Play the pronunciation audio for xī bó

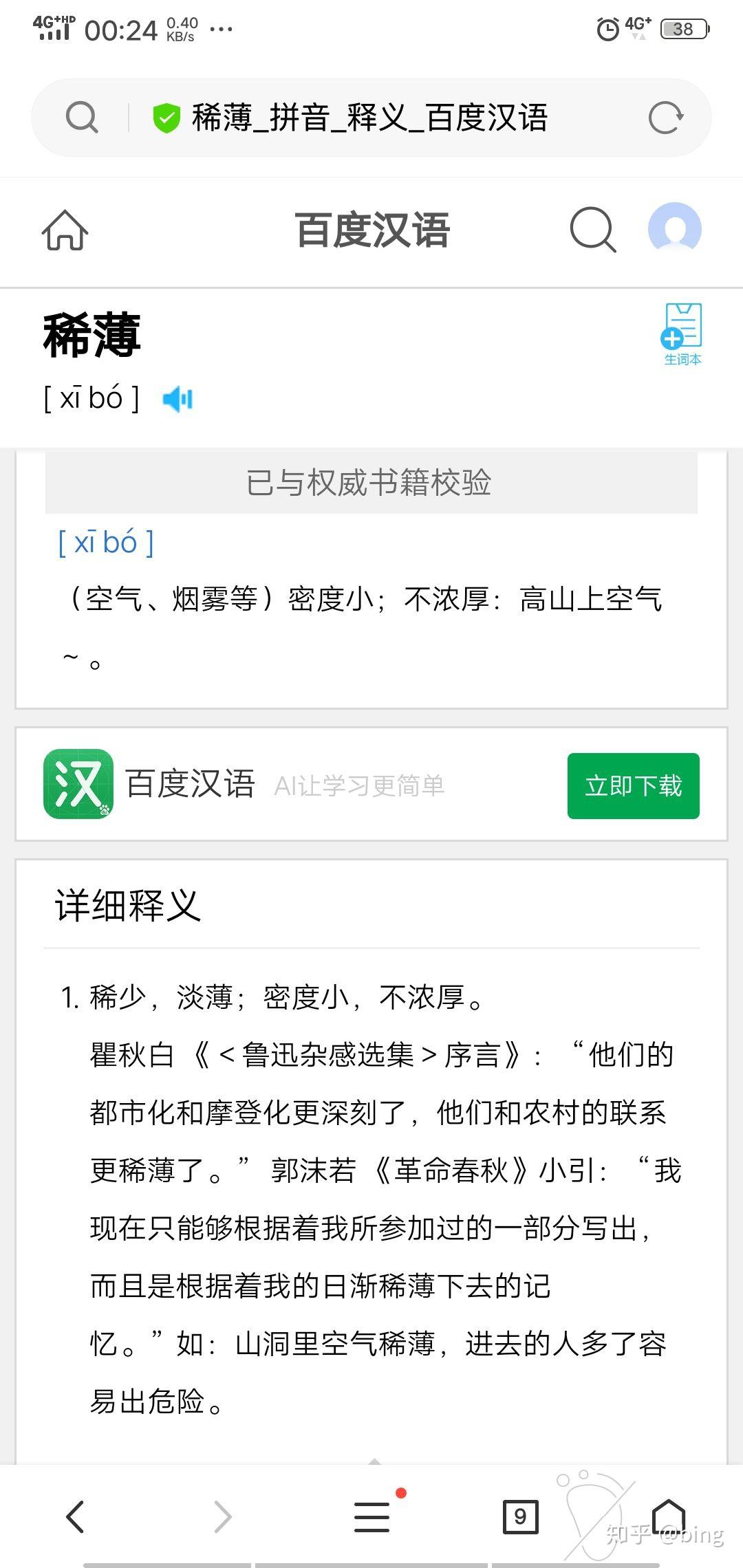point(177,399)
